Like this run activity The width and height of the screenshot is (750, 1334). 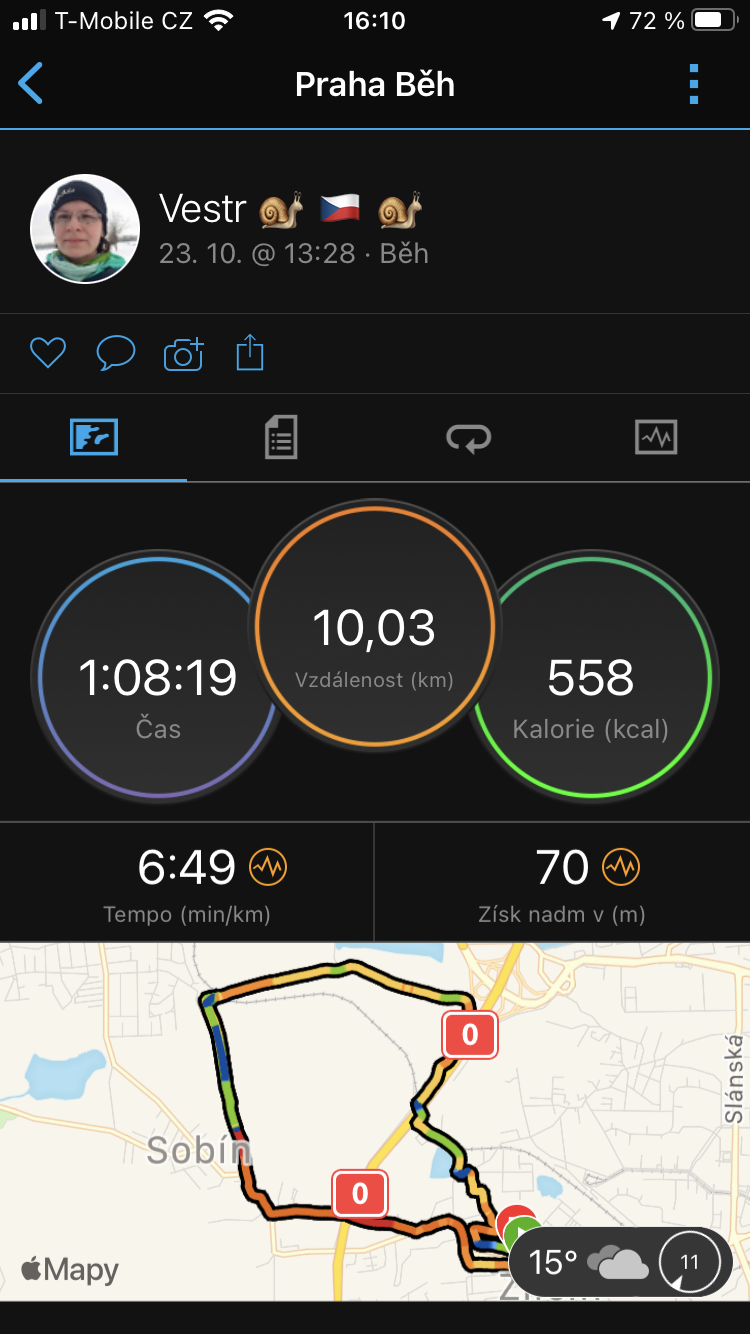coord(48,353)
